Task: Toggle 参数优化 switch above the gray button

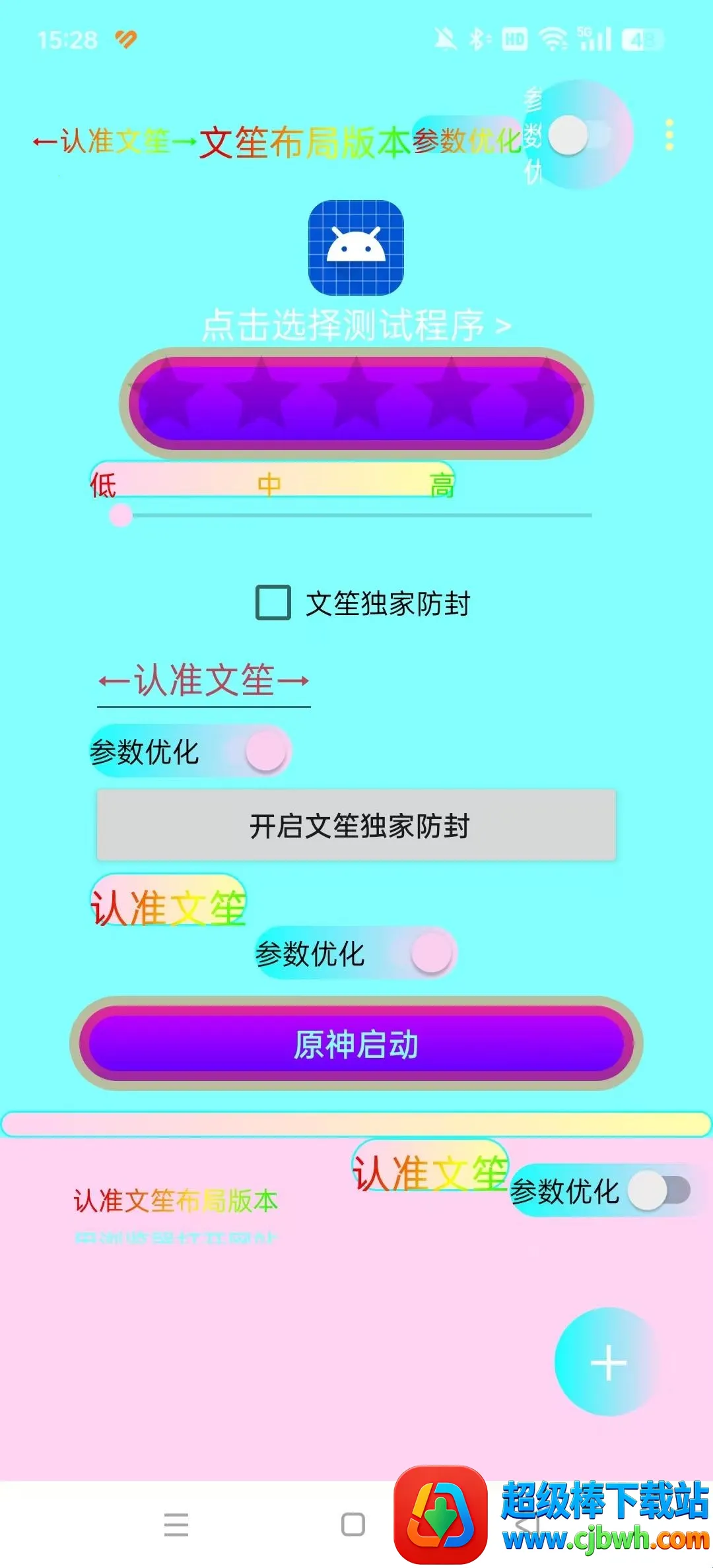Action: (264, 751)
